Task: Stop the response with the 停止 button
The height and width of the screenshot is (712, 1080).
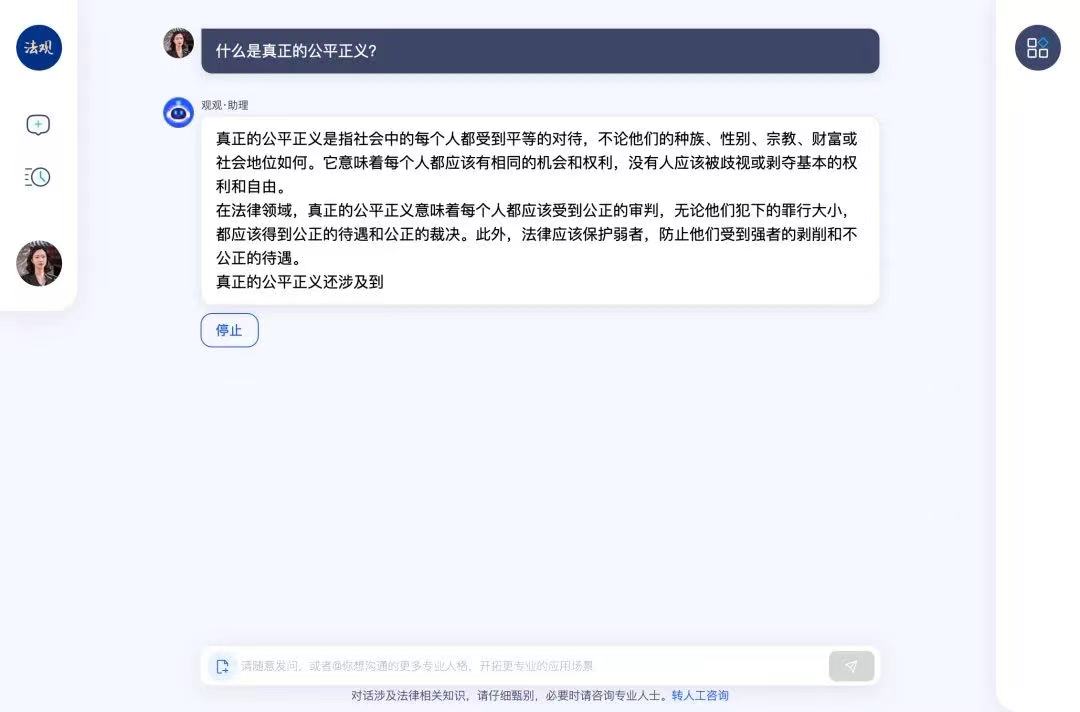Action: [x=229, y=330]
